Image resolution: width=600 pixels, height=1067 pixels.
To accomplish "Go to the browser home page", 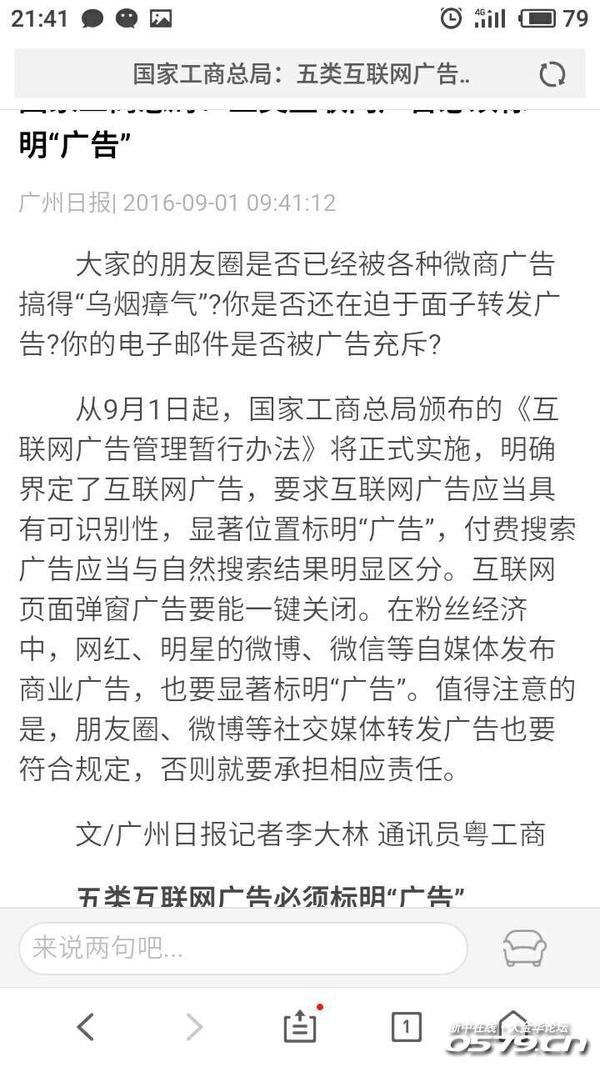I will 512,1020.
